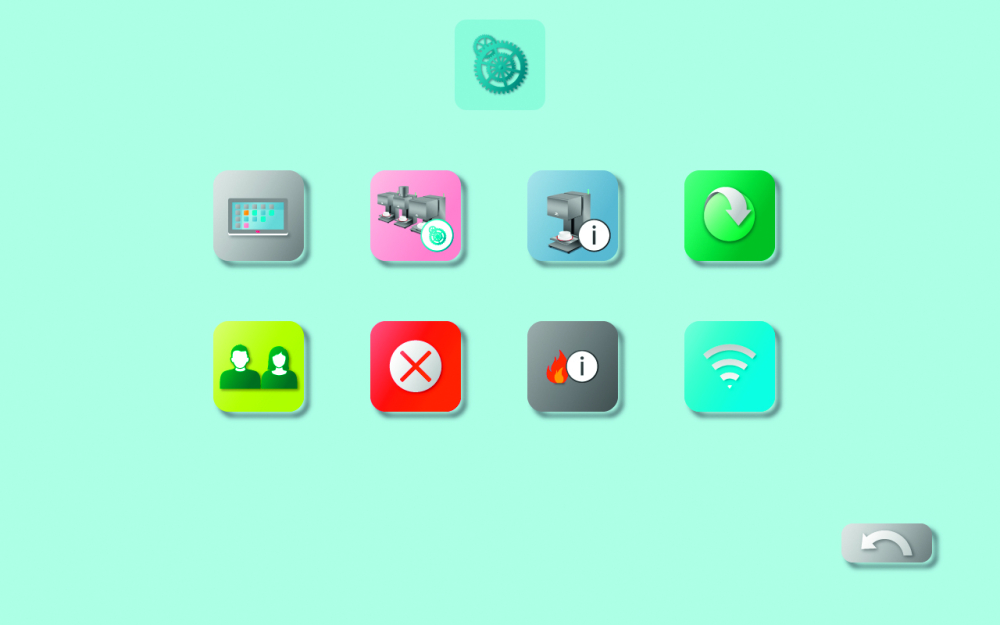Viewport: 1000px width, 625px height.
Task: Open the multi-machine settings icon
Action: click(416, 216)
